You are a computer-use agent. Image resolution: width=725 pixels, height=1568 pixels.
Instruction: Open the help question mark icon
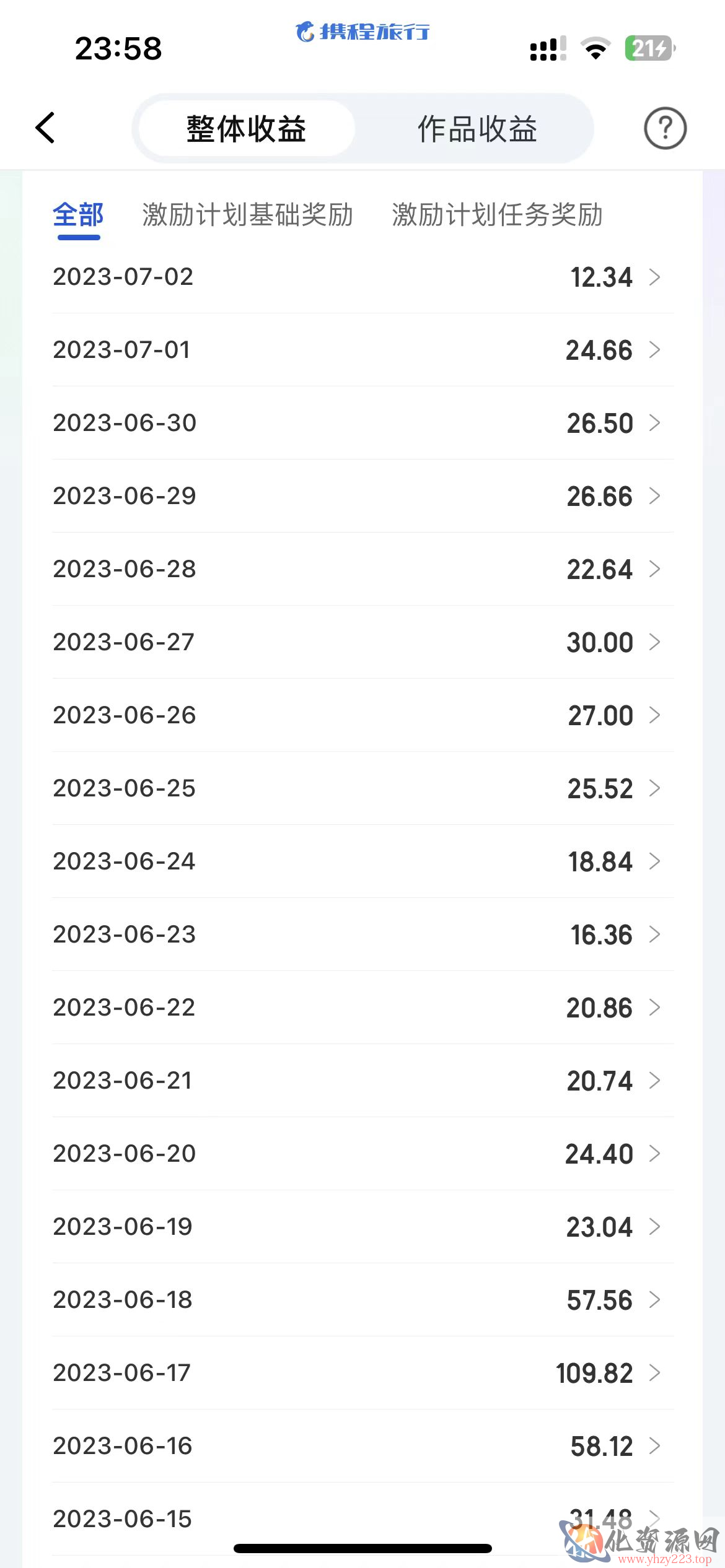tap(665, 128)
